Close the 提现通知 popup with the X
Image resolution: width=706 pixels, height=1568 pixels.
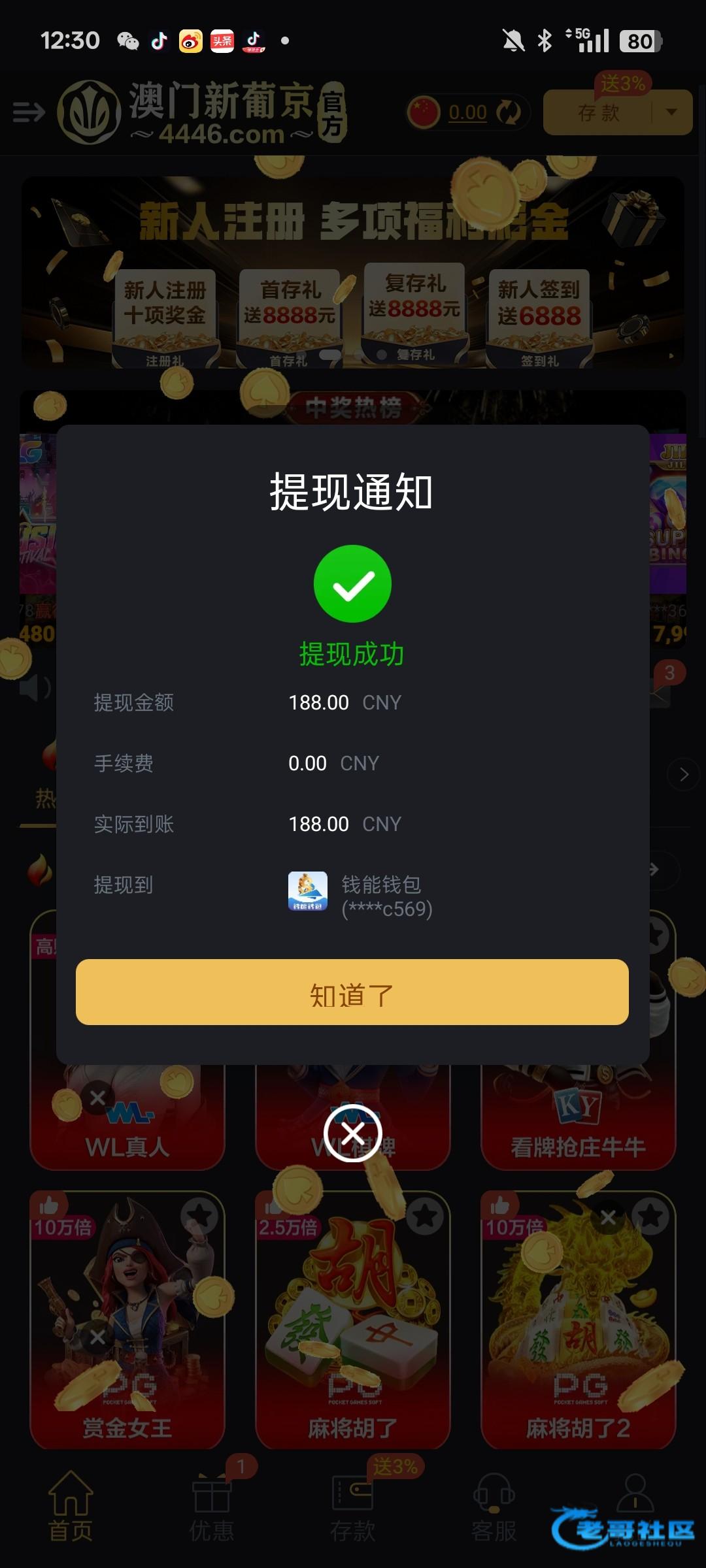tap(353, 1134)
